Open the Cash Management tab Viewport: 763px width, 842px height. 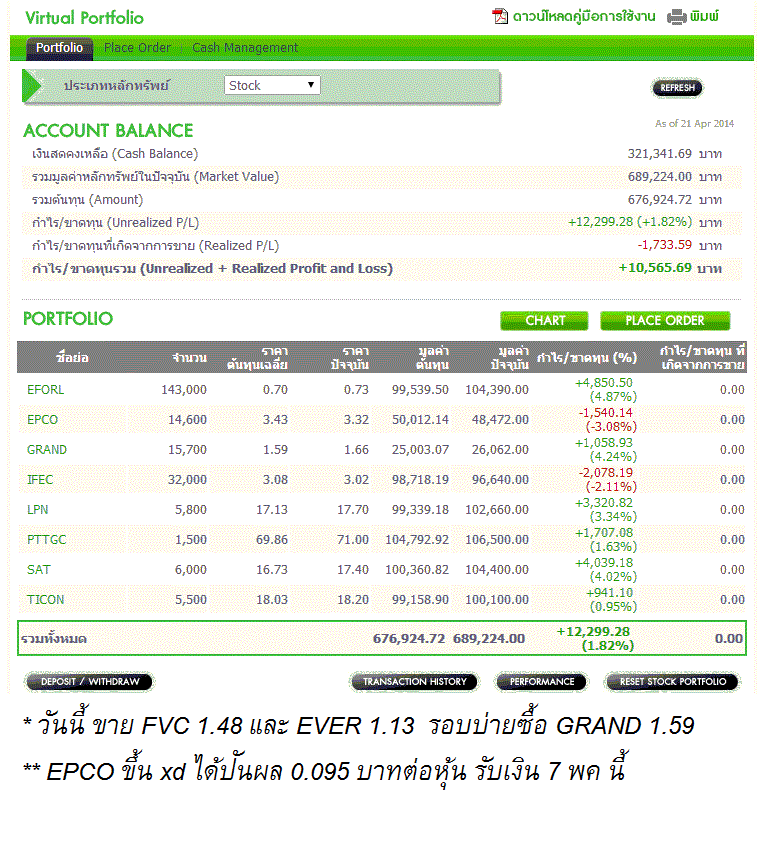tap(245, 48)
